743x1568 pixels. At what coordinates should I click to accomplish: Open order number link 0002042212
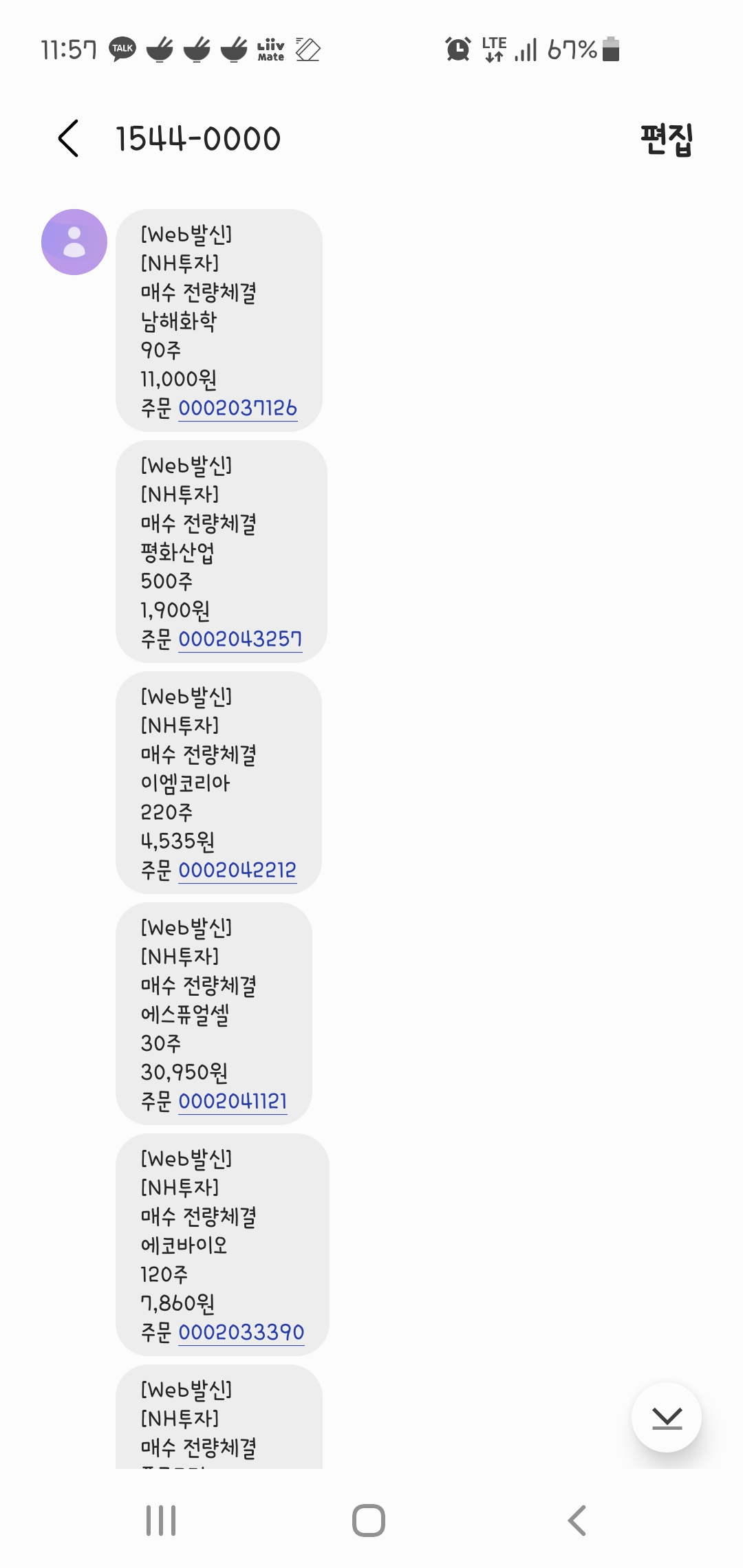click(x=237, y=870)
